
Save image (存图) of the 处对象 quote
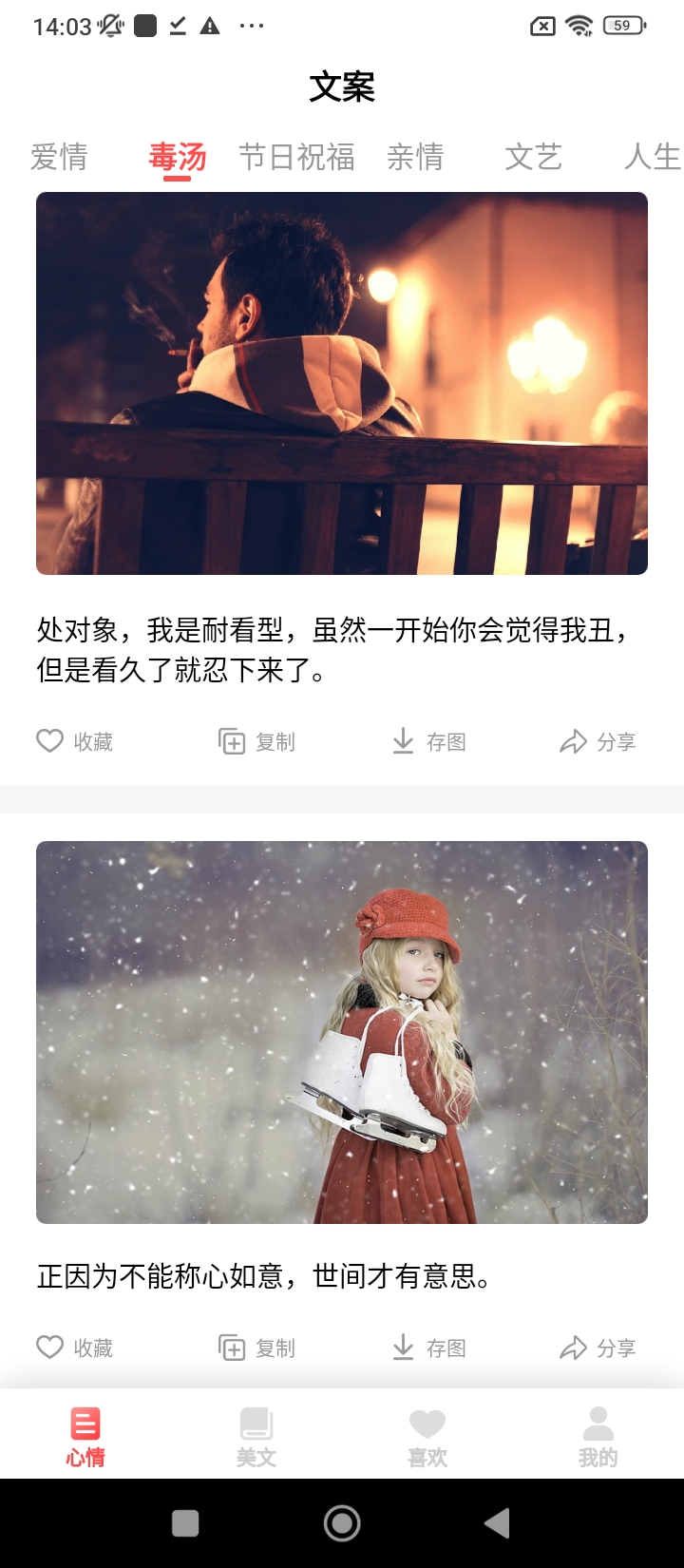[x=429, y=741]
